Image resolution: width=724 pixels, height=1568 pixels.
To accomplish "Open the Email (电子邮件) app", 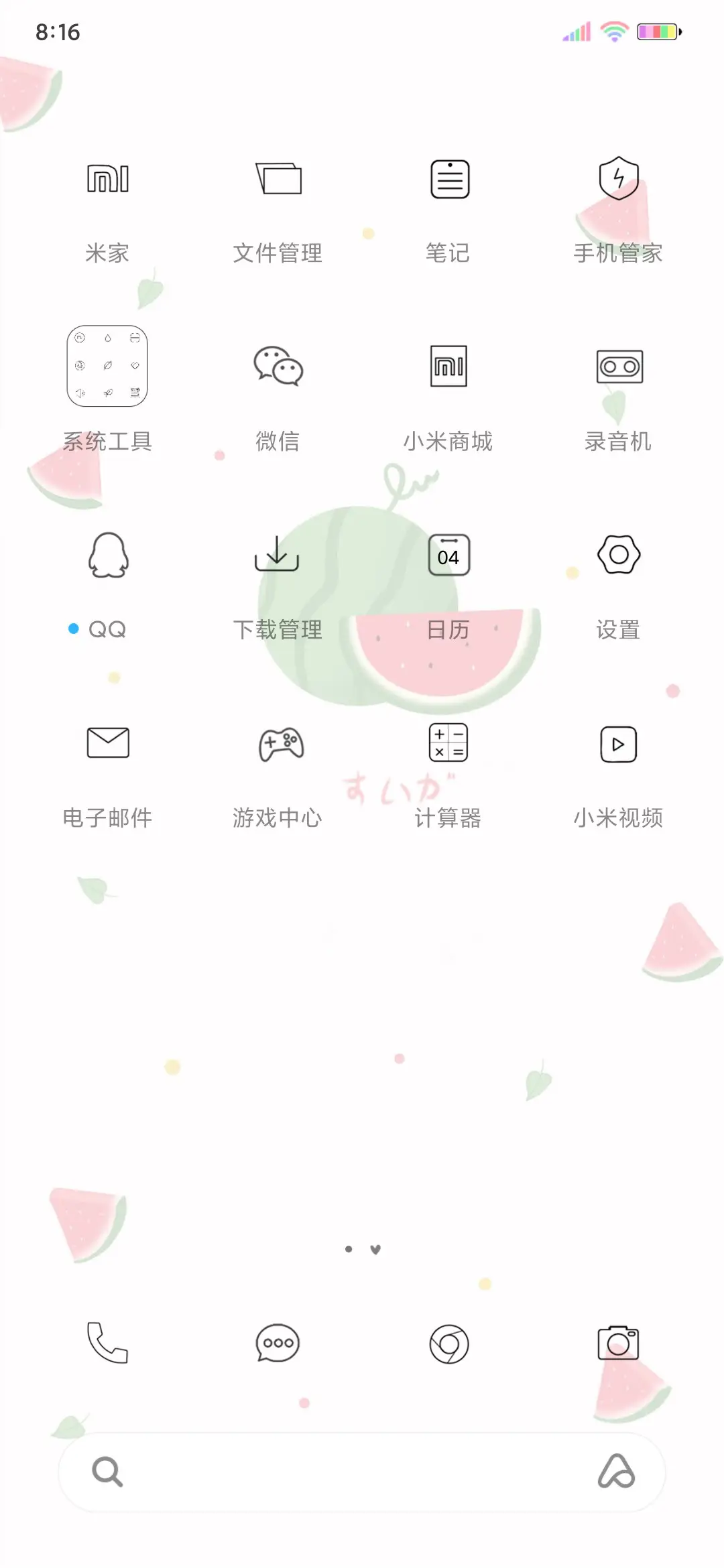I will coord(107,742).
